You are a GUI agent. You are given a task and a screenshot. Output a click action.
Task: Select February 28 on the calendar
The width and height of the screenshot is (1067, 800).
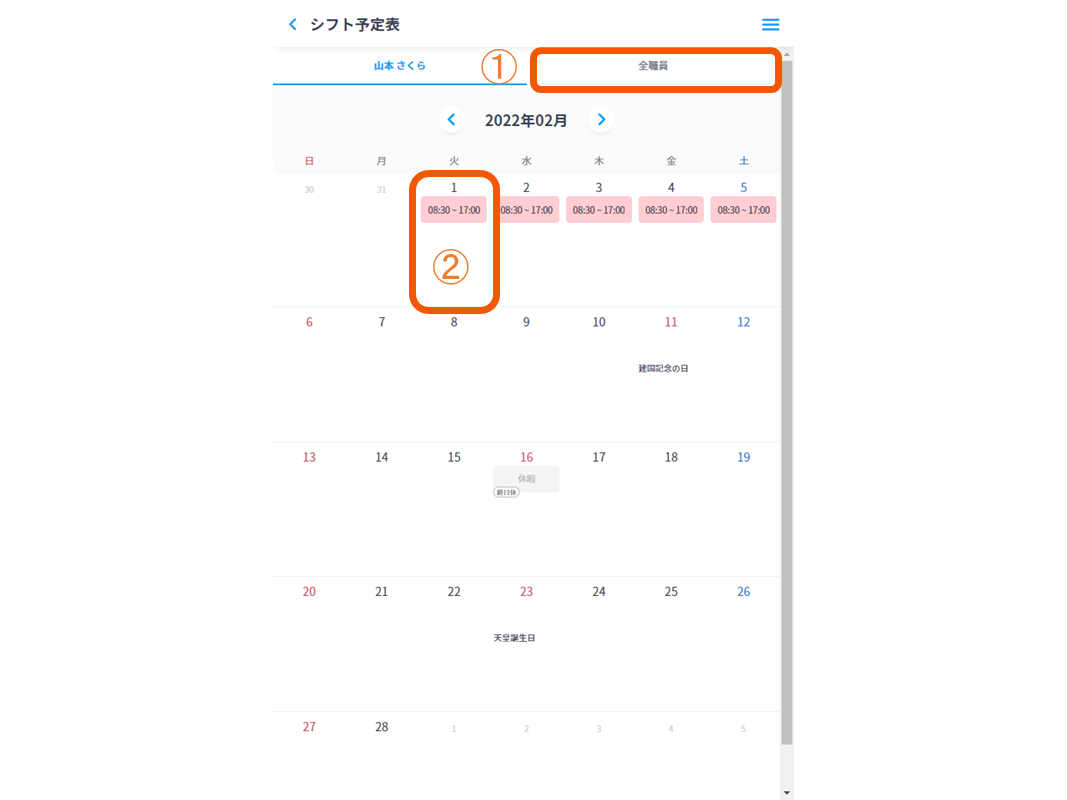click(381, 727)
